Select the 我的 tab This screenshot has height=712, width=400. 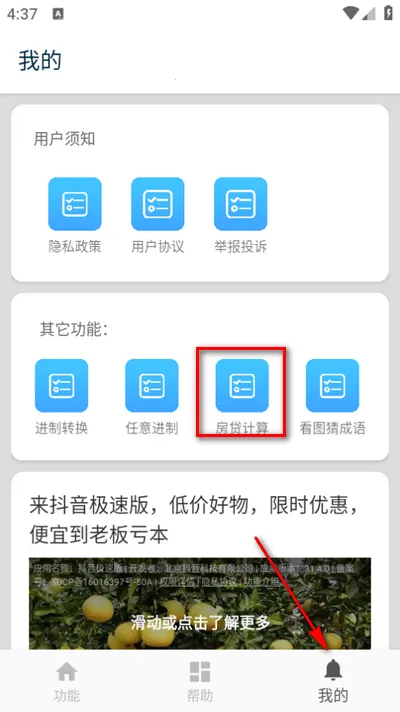(x=333, y=682)
